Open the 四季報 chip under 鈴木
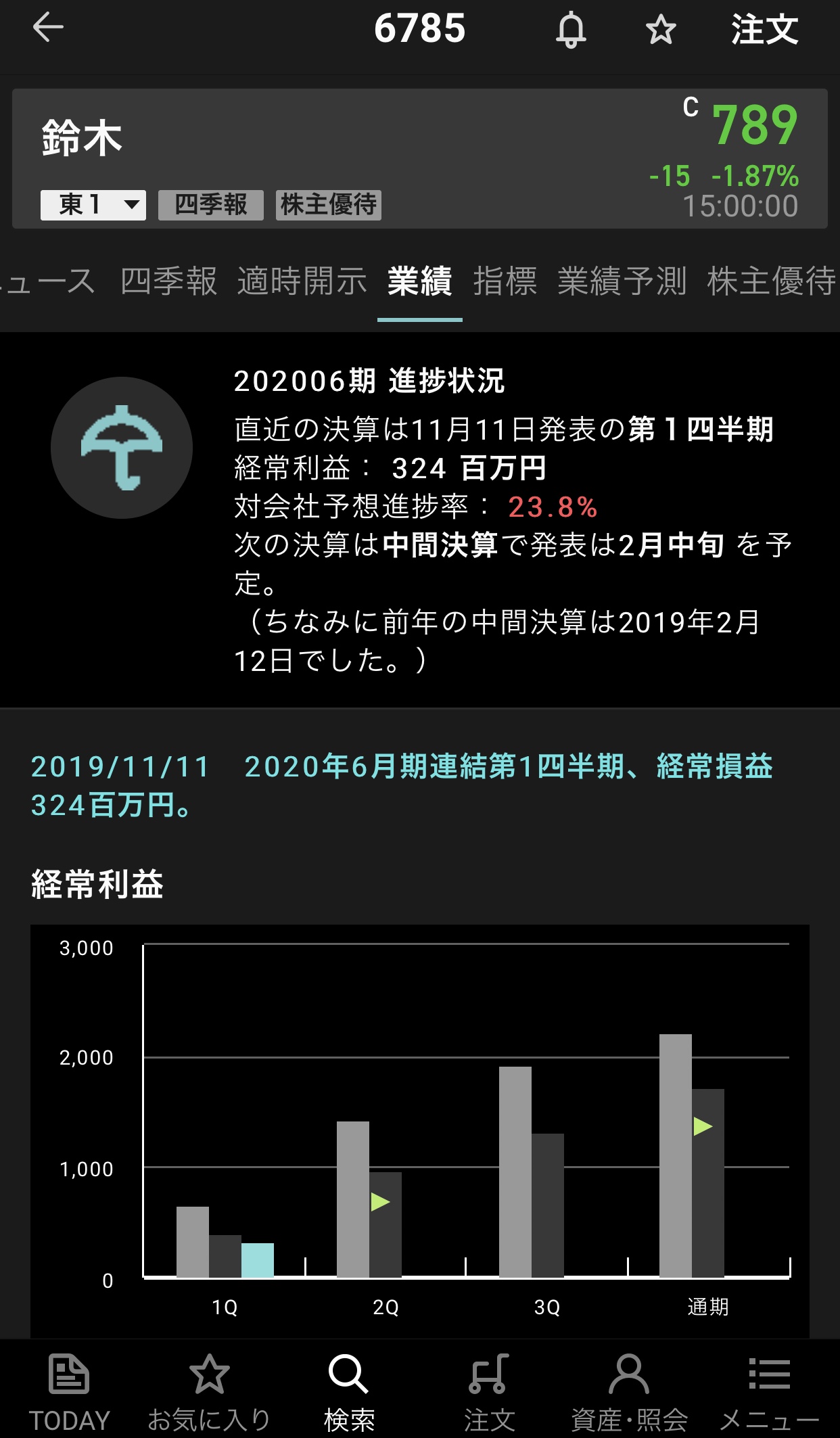 [210, 204]
